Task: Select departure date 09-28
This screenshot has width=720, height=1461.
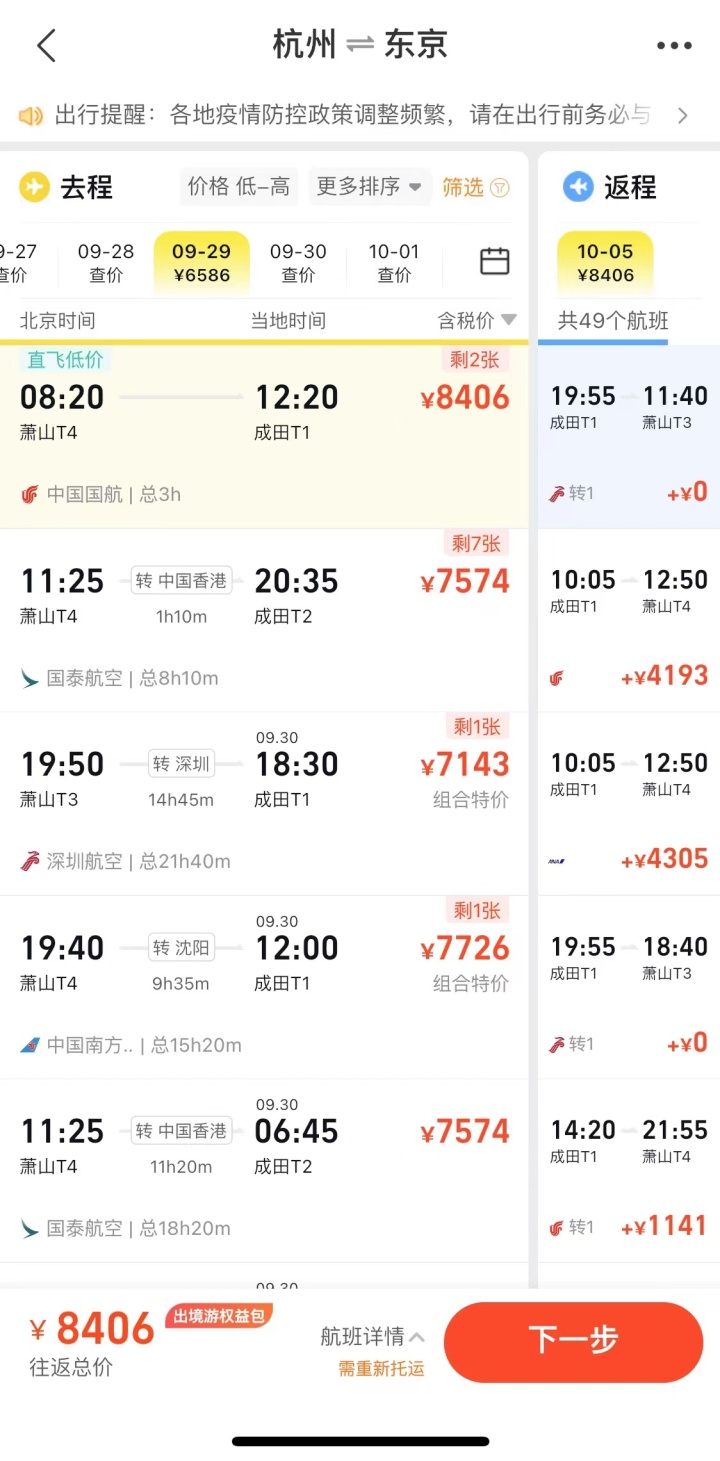Action: (106, 263)
